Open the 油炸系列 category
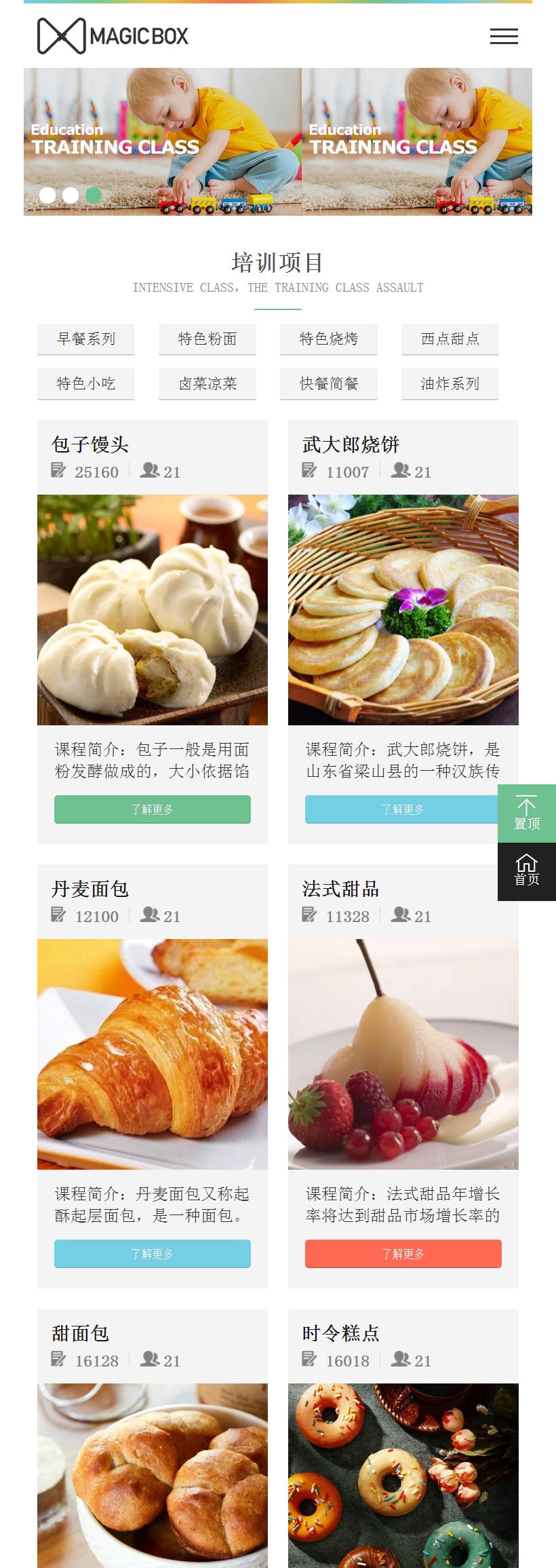The width and height of the screenshot is (556, 1568). click(450, 383)
